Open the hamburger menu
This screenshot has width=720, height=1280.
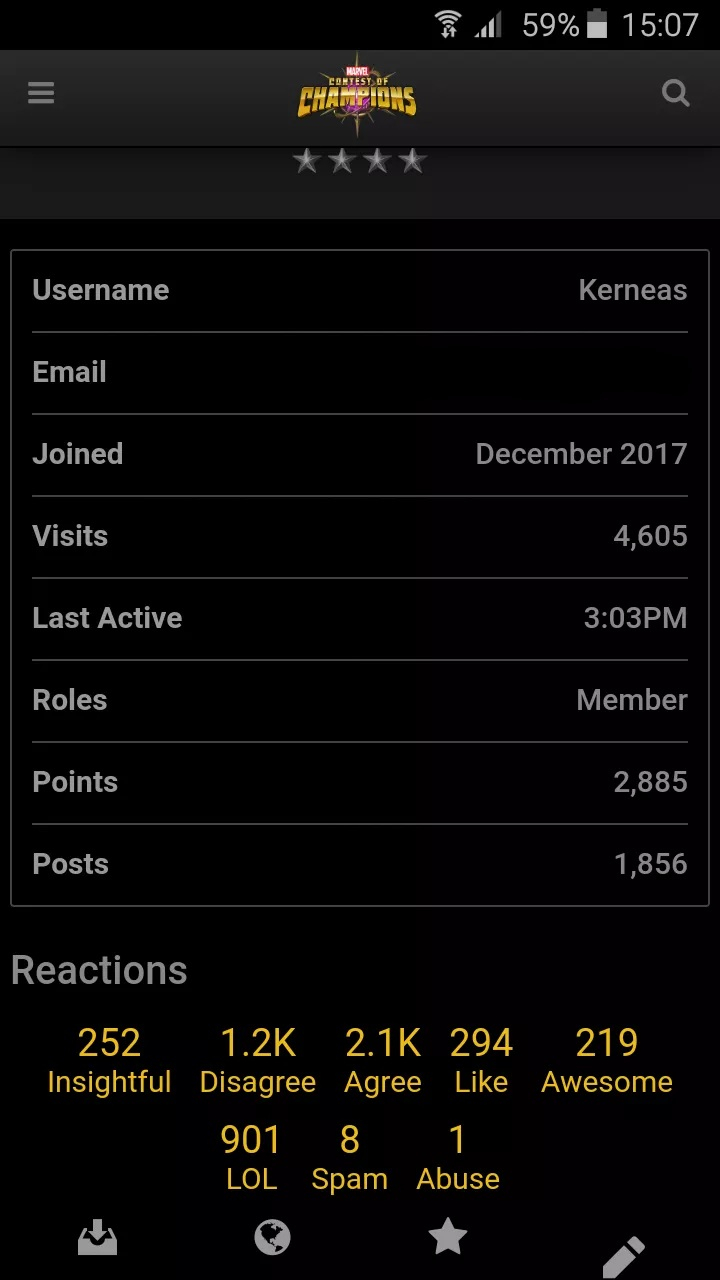pyautogui.click(x=41, y=93)
